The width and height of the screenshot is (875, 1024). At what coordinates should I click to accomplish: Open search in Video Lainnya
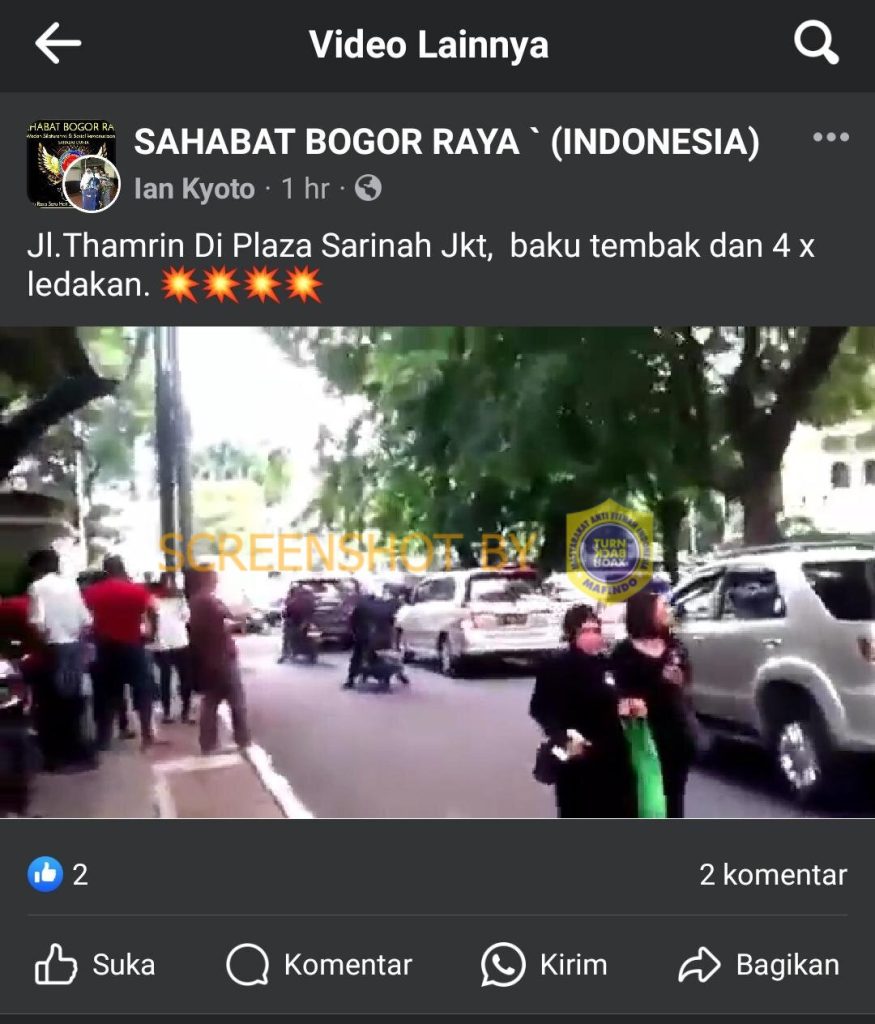point(816,44)
